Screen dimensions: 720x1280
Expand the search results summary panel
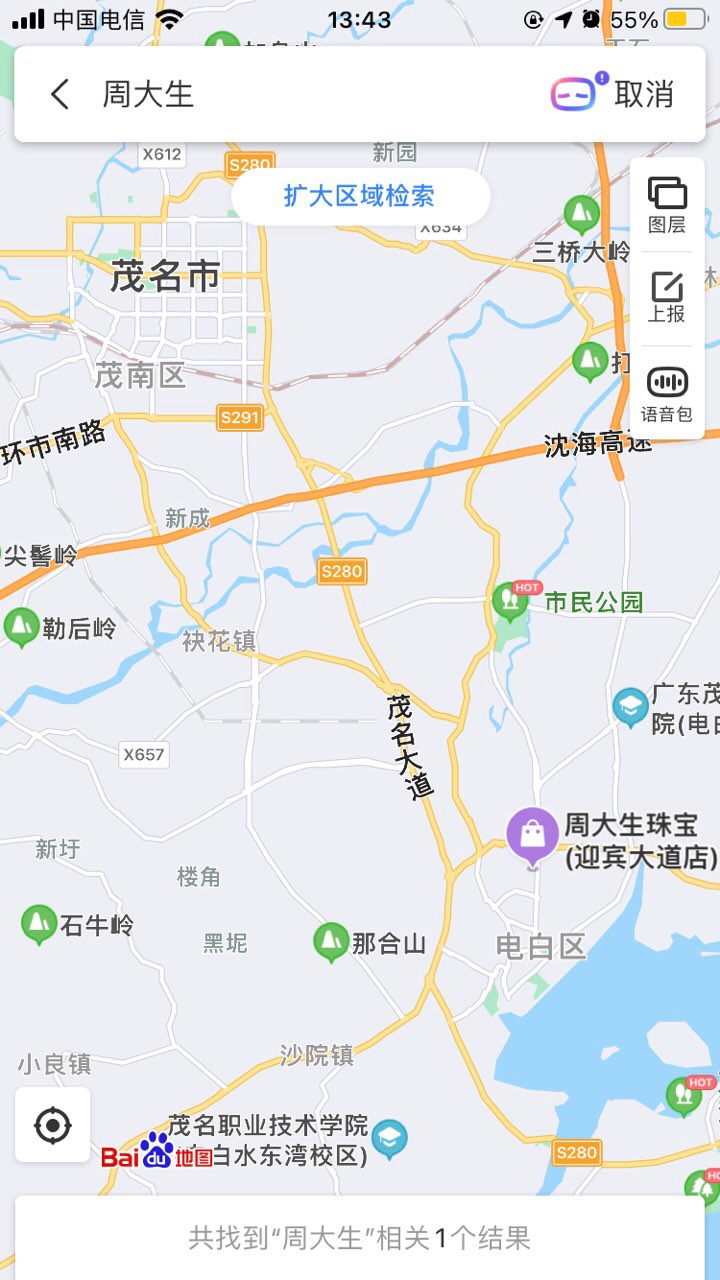(360, 1238)
